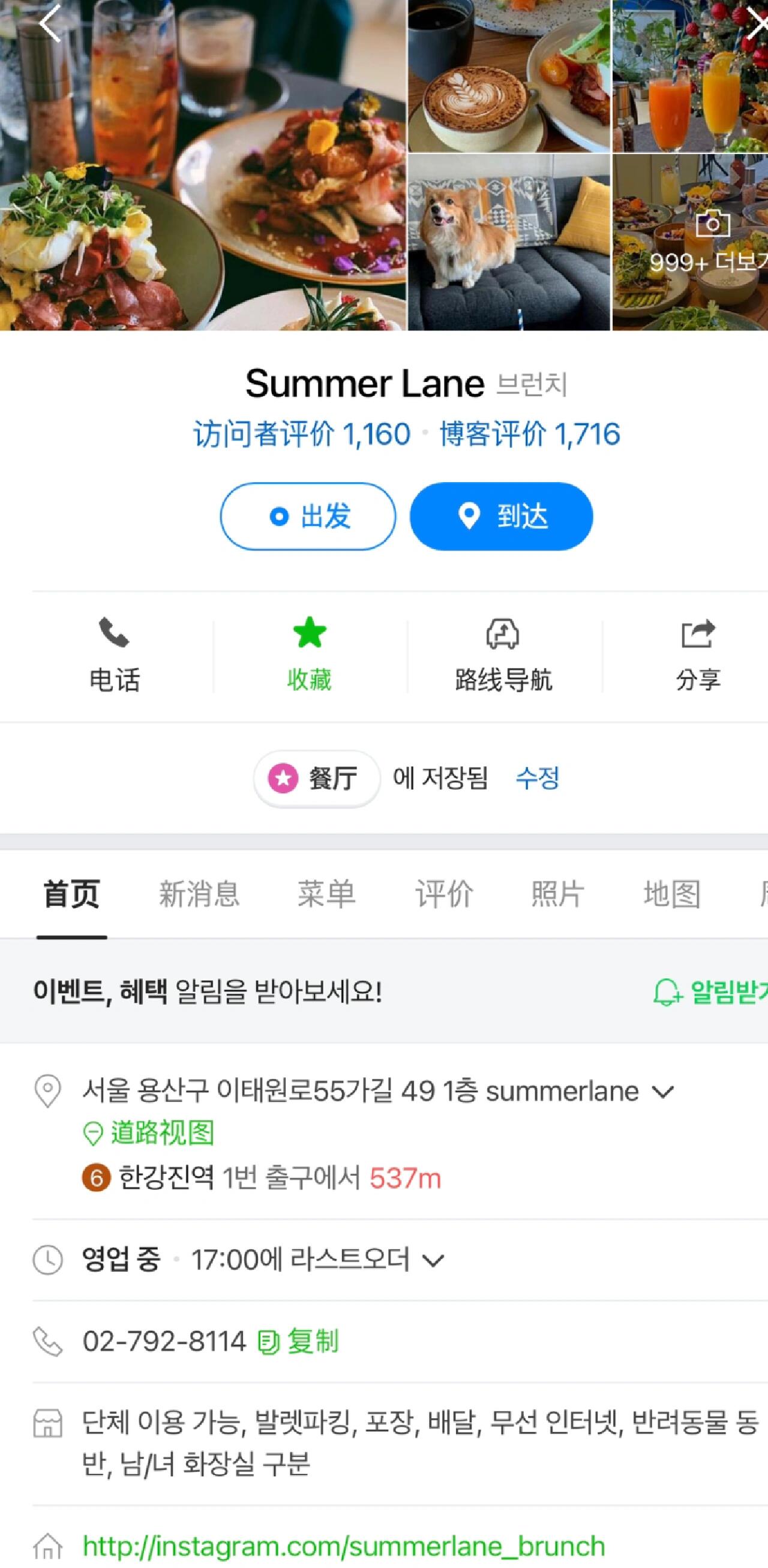Open blog reviews 1,716

coord(530,434)
